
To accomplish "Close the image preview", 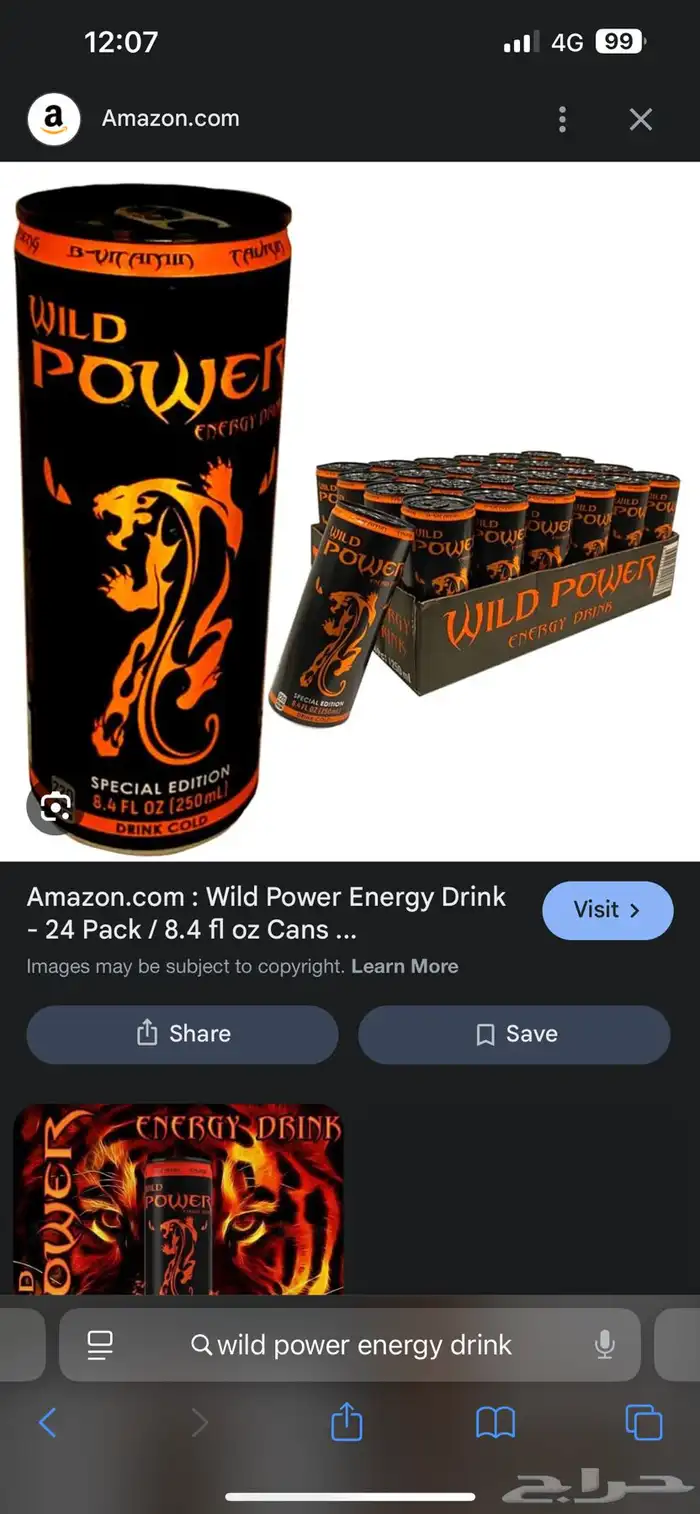I will click(640, 120).
